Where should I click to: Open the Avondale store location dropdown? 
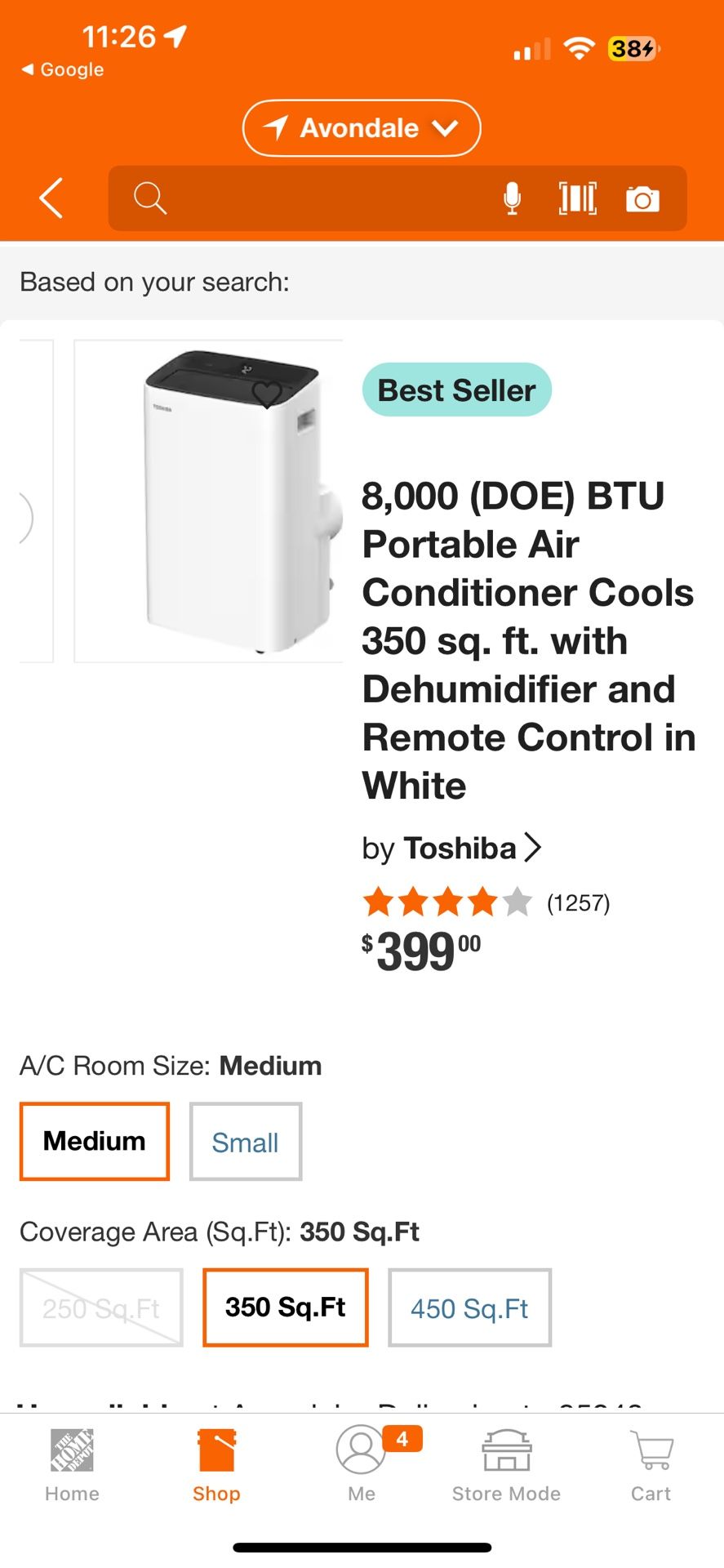point(361,127)
